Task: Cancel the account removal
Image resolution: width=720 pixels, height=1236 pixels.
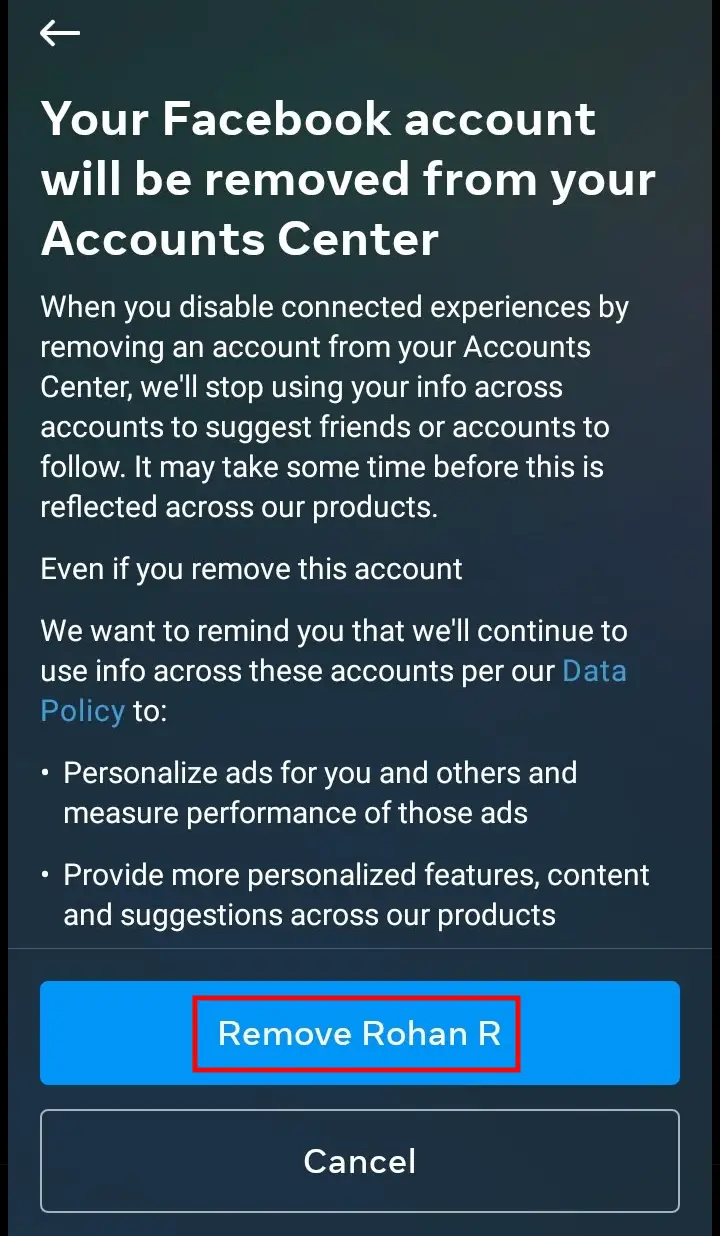Action: pos(360,1161)
